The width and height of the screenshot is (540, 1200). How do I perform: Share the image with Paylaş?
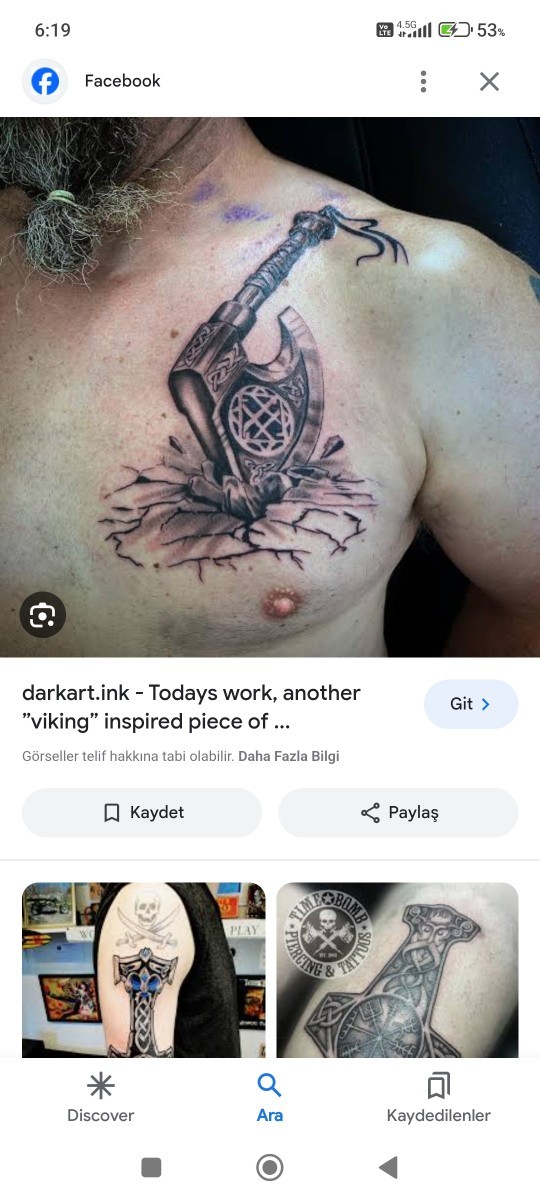pyautogui.click(x=398, y=812)
